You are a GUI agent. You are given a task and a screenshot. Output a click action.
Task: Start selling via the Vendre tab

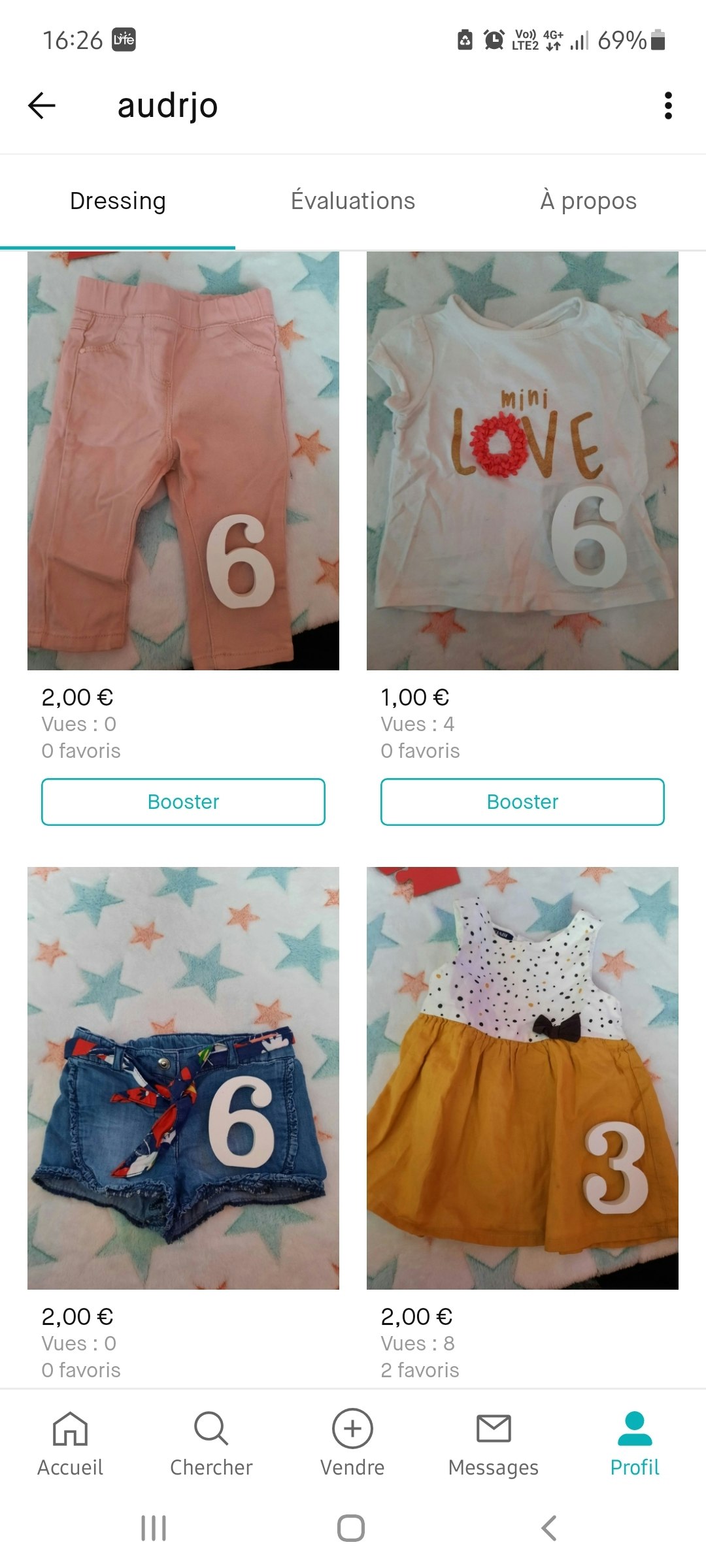click(352, 1444)
